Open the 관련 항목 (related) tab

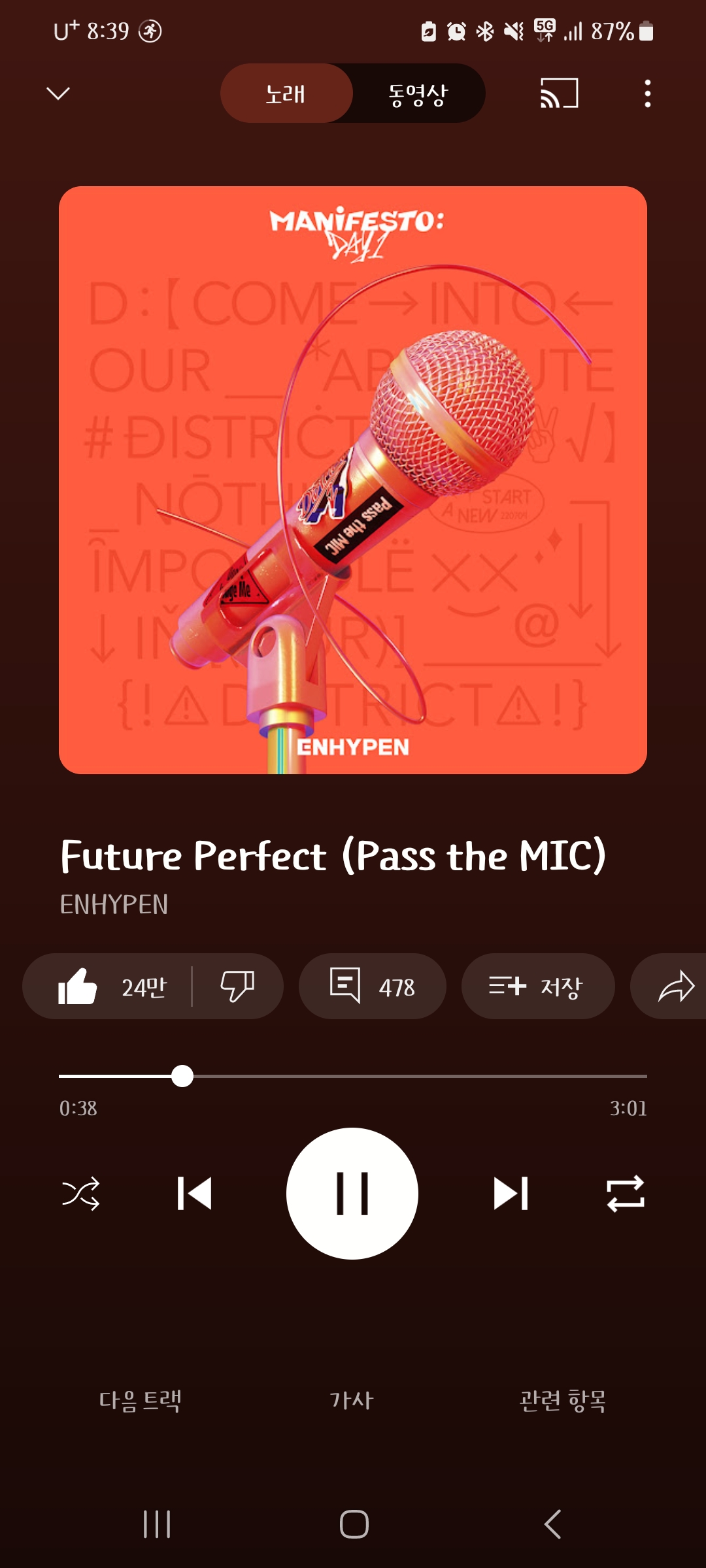pos(563,1401)
